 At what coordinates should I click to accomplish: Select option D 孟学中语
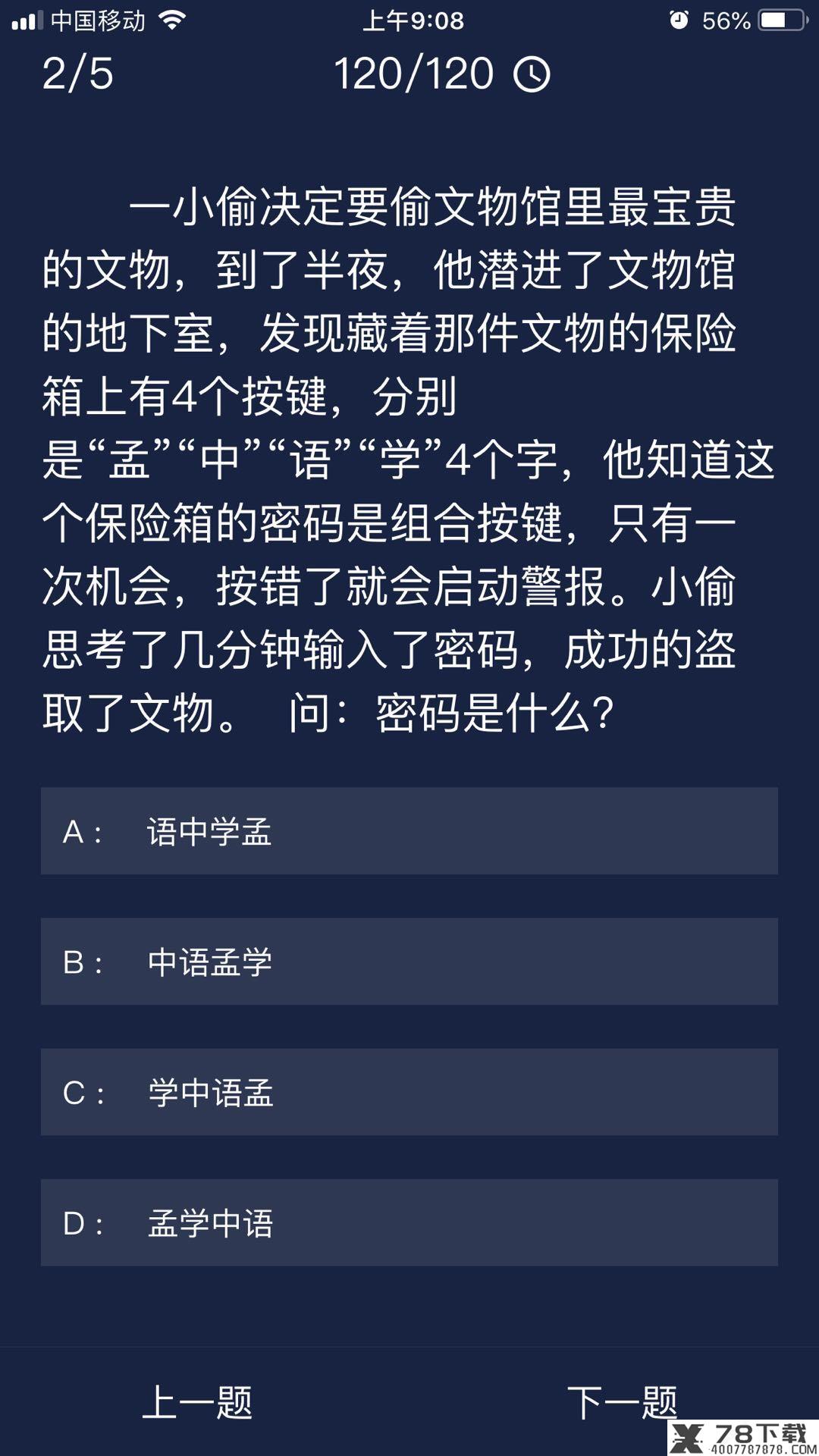tap(409, 1222)
